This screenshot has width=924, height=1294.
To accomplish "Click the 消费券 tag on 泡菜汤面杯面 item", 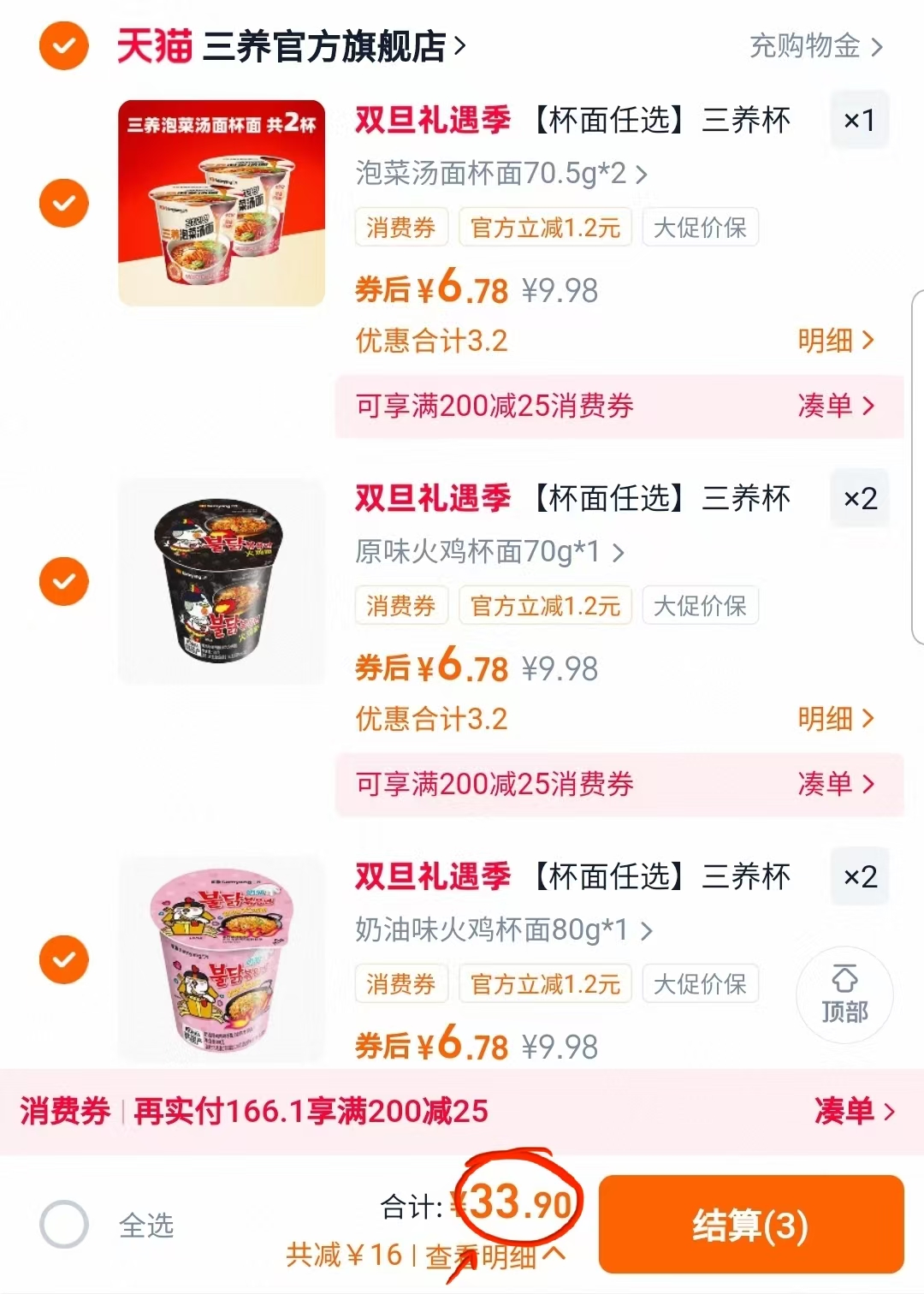I will point(400,227).
